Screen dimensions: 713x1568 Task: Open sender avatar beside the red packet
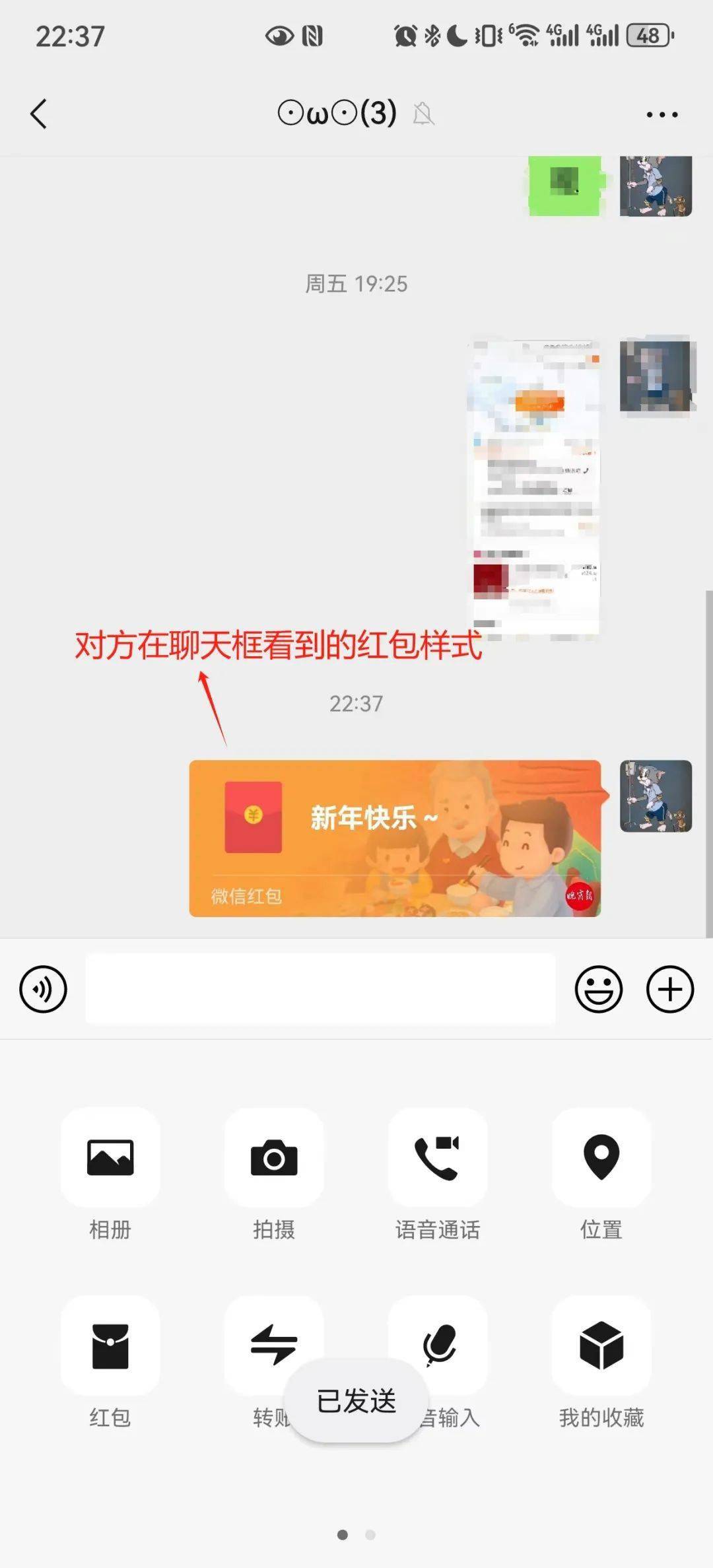coord(656,796)
